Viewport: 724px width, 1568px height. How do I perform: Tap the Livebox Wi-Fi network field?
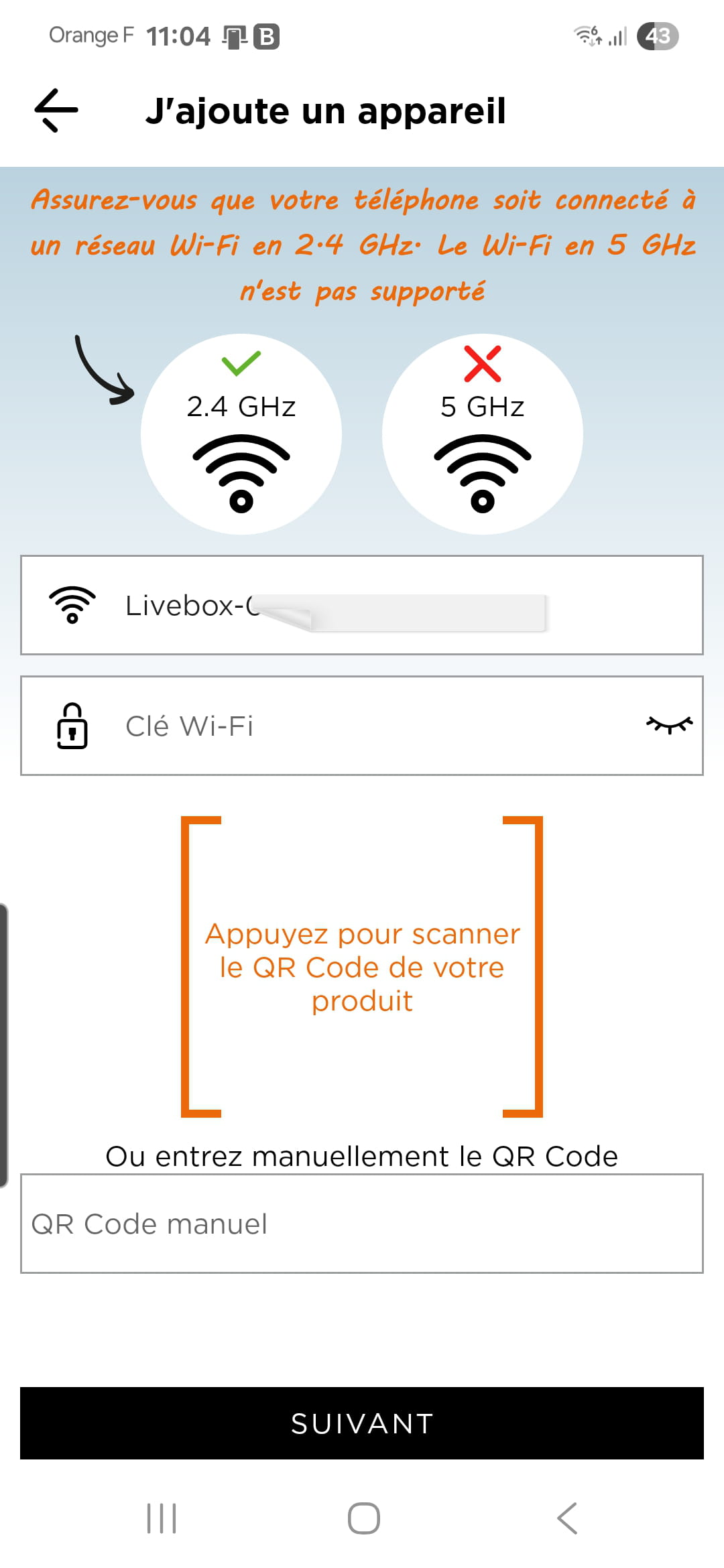(x=362, y=605)
